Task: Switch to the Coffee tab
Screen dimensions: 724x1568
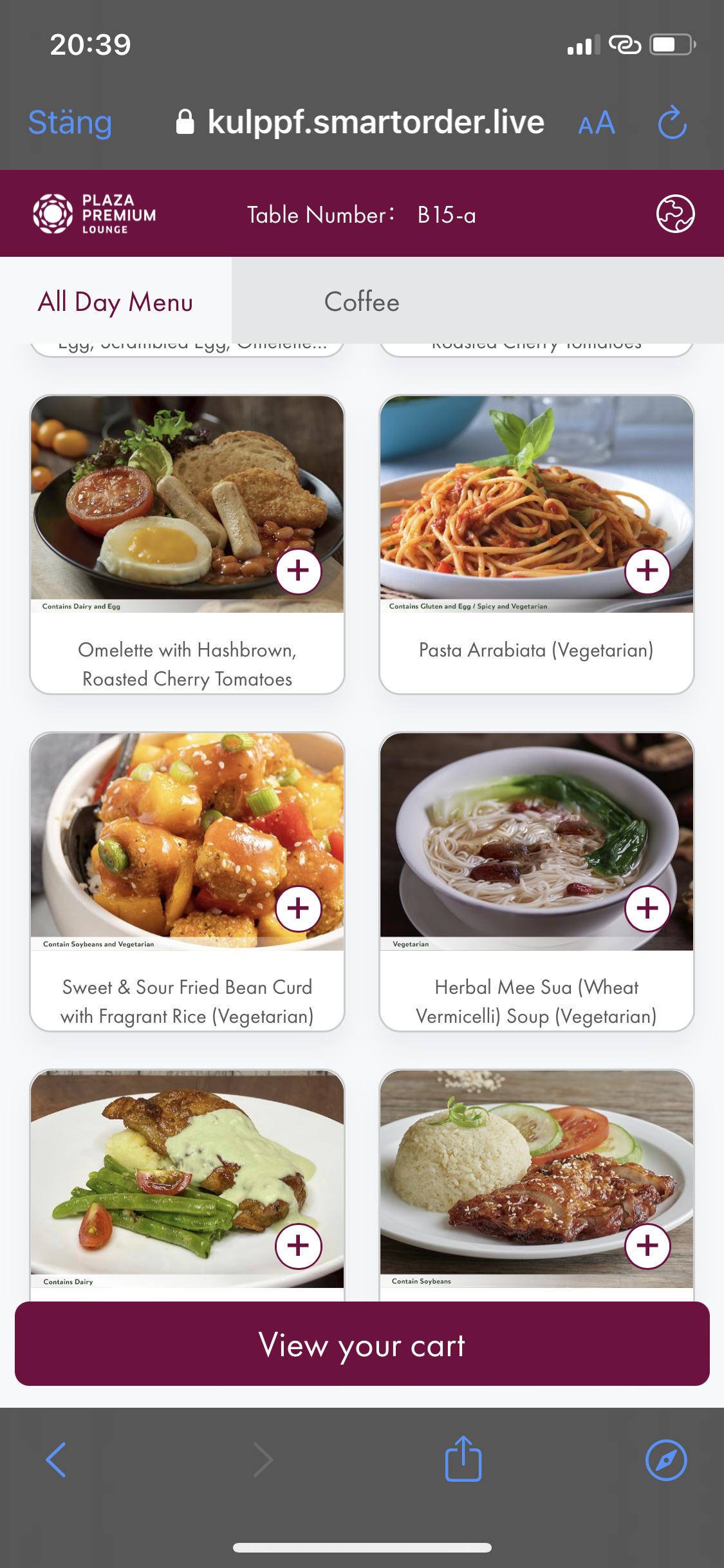Action: click(362, 301)
